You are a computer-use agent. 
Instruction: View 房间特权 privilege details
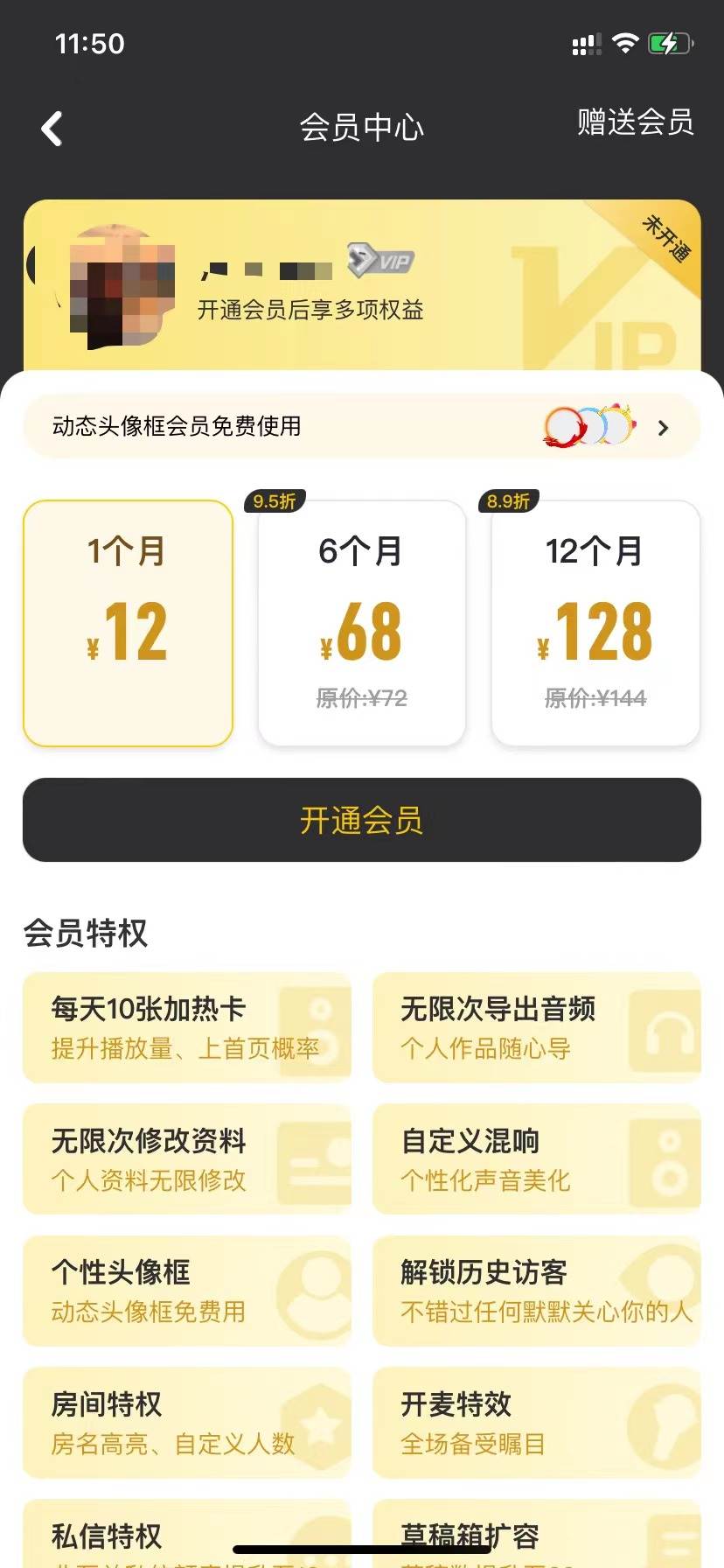click(186, 1423)
